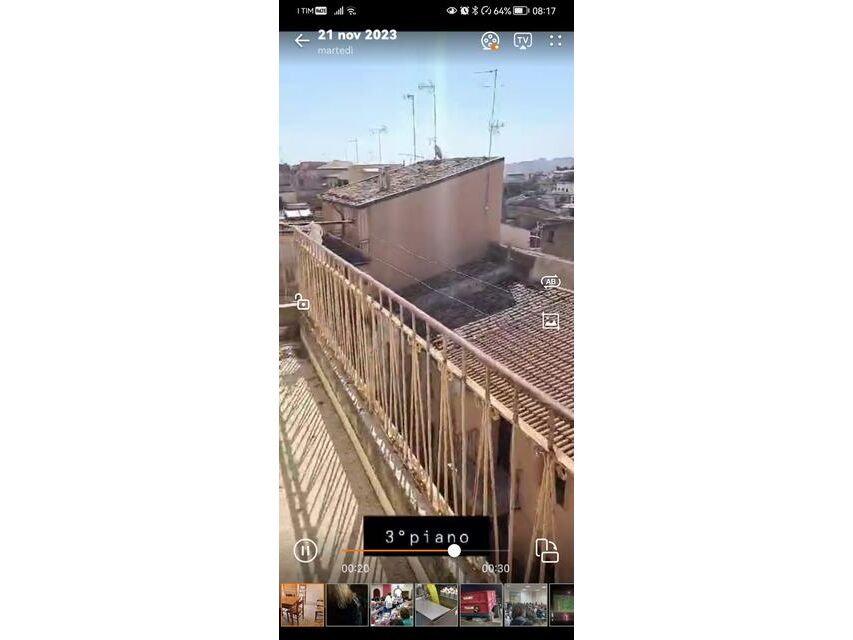Go back from the video viewer
This screenshot has width=853, height=640.
301,41
